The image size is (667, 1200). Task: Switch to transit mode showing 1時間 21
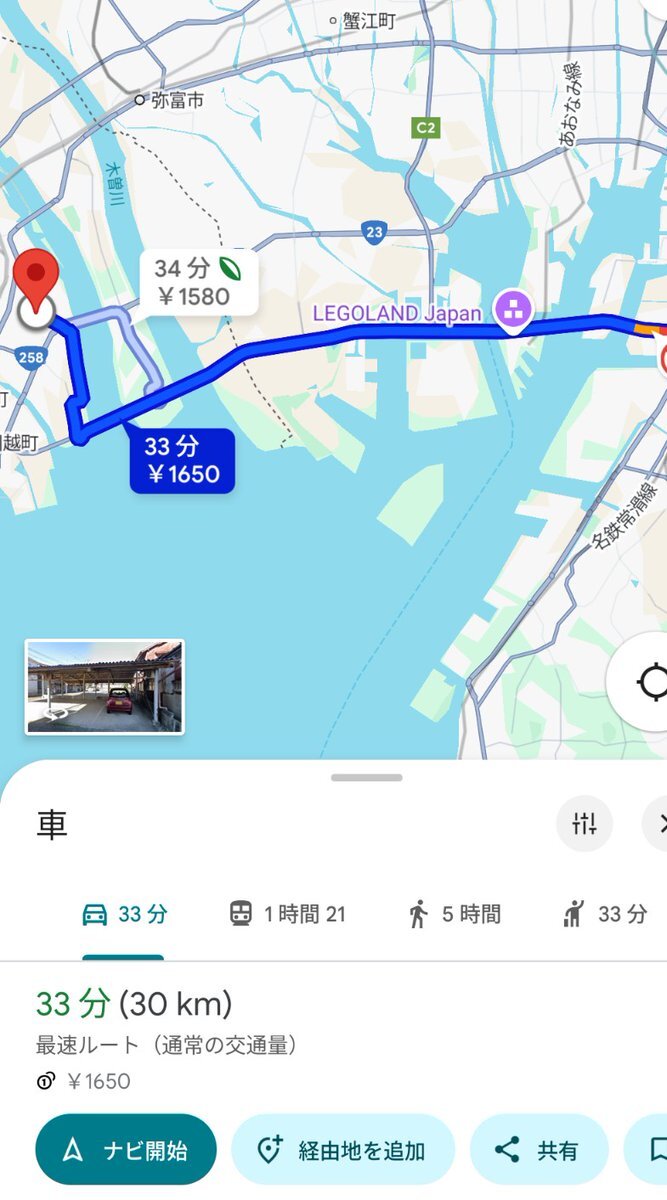click(x=287, y=914)
